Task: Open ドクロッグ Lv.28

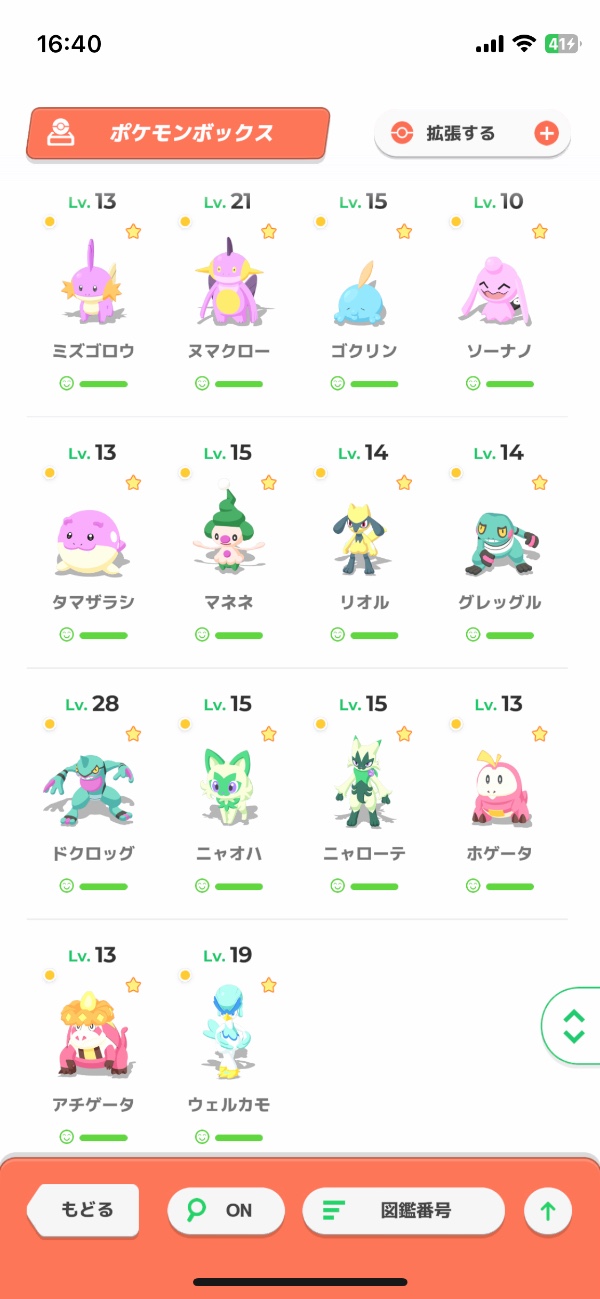Action: click(93, 790)
